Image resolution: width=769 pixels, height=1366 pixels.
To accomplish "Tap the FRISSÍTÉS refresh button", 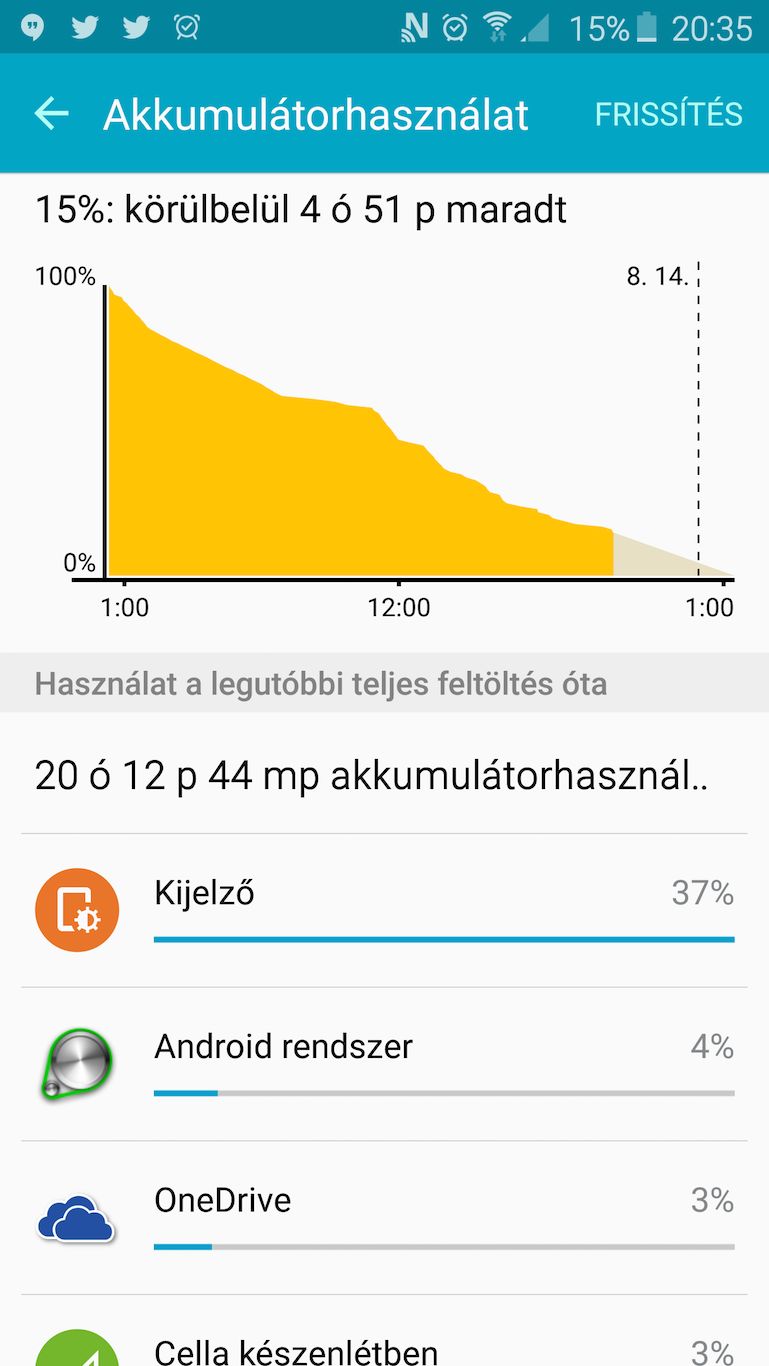I will click(668, 114).
